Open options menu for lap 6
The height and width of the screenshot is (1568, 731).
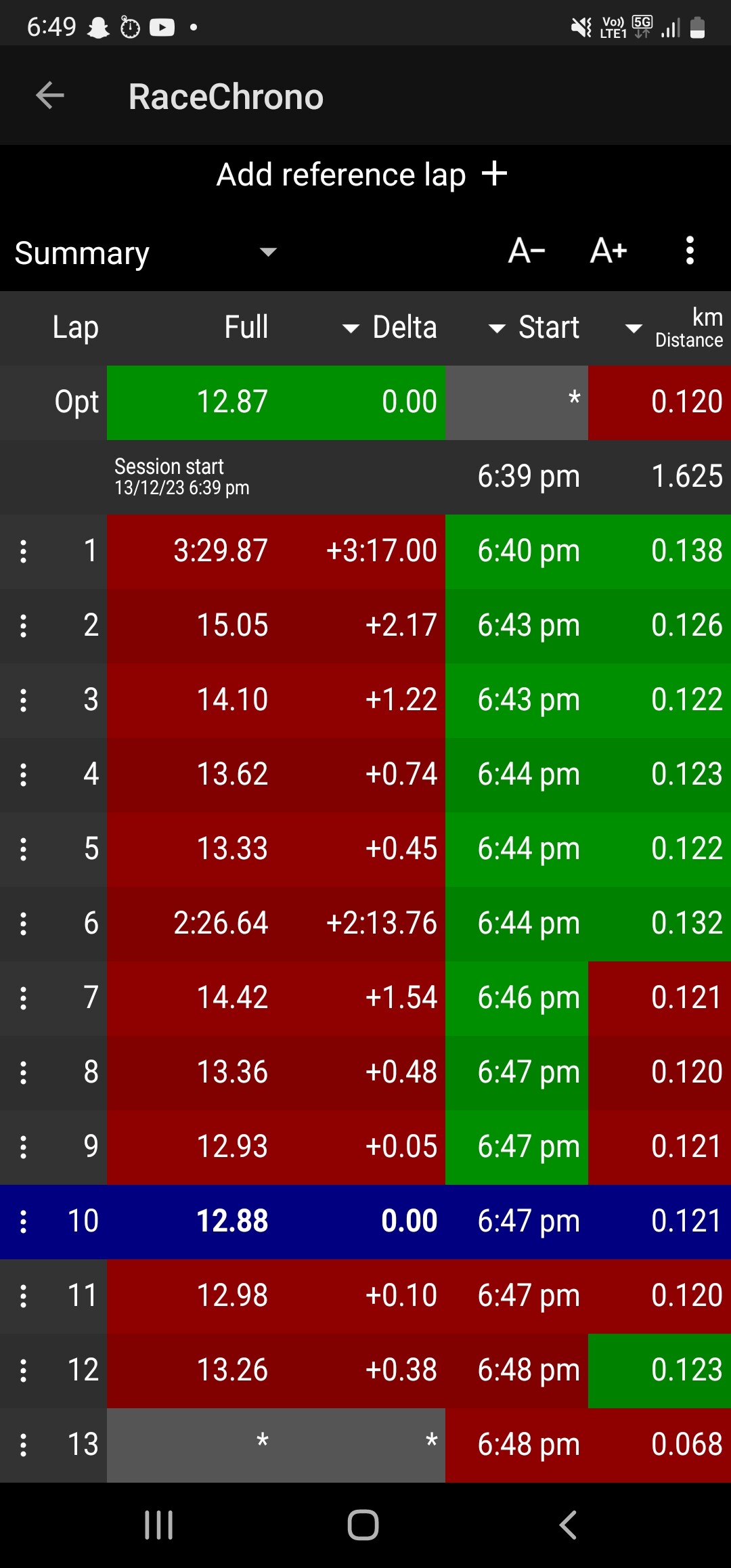point(24,923)
